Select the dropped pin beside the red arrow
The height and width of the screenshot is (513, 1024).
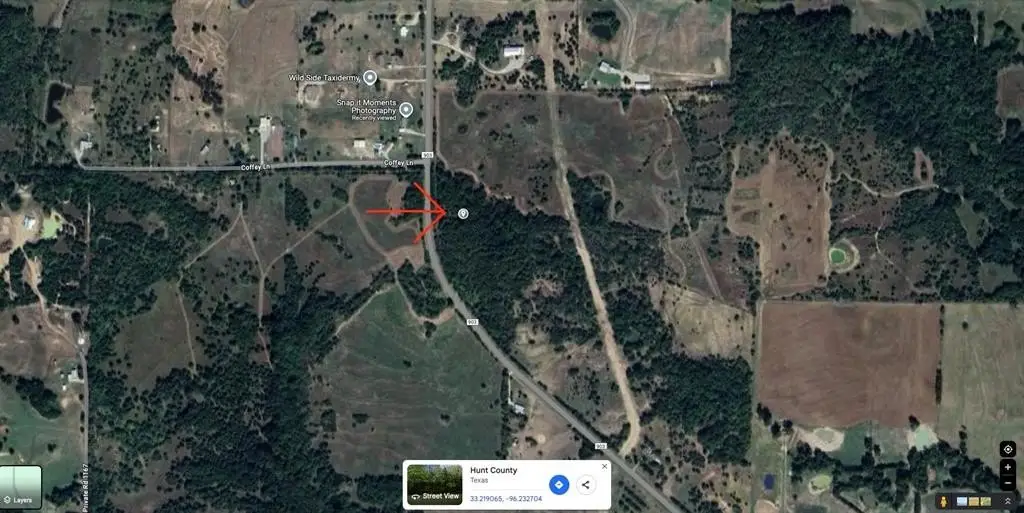(x=462, y=214)
